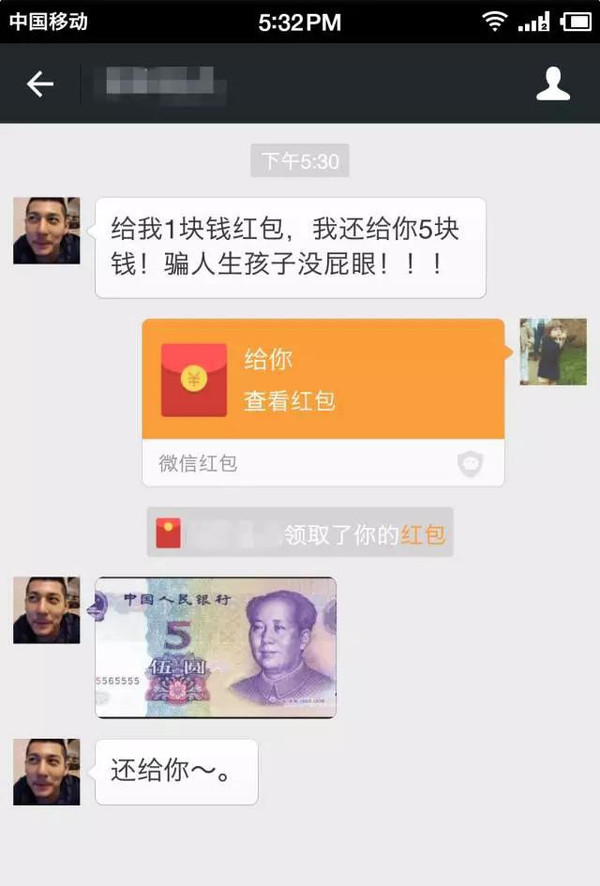
Task: Open your own avatar beside the red packet
Action: point(553,351)
